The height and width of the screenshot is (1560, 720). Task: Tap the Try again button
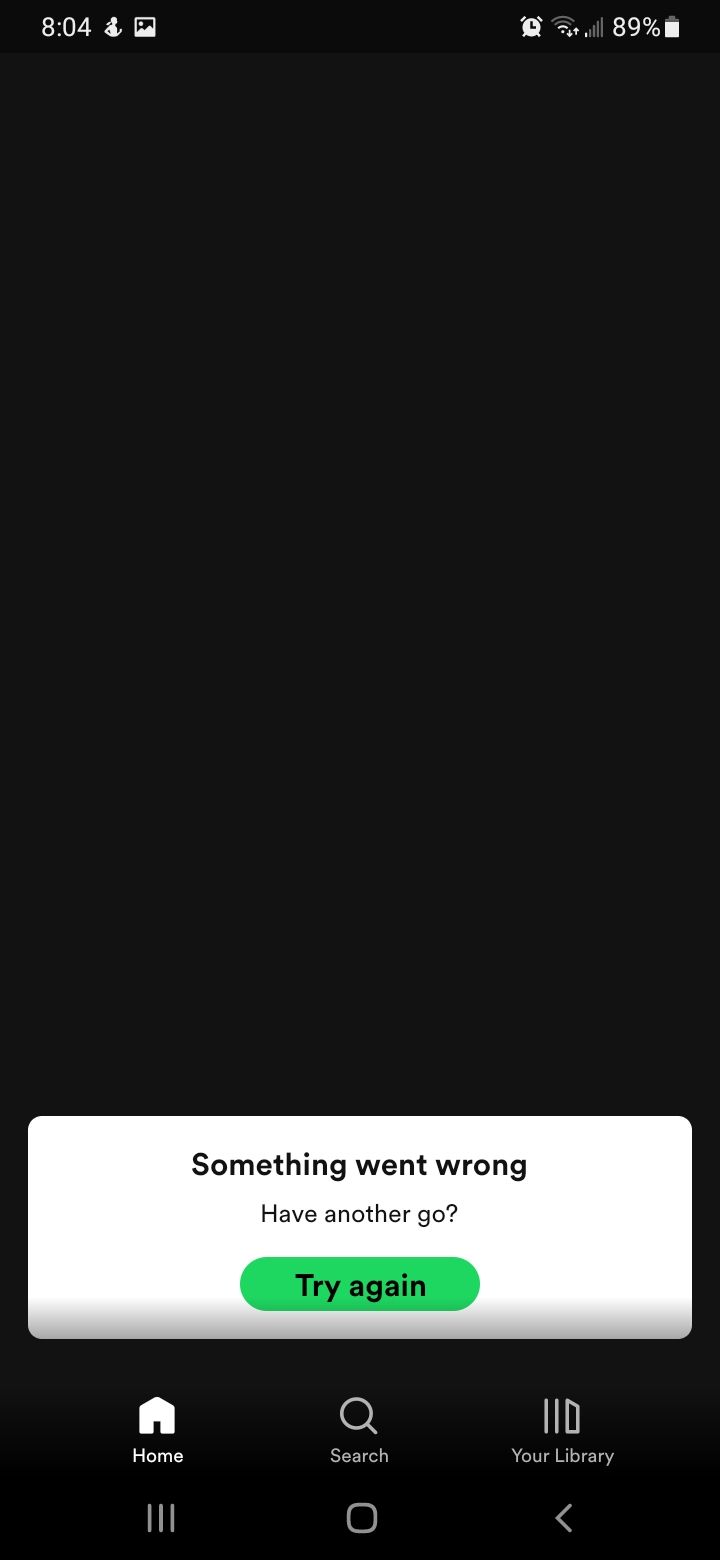[x=360, y=1284]
